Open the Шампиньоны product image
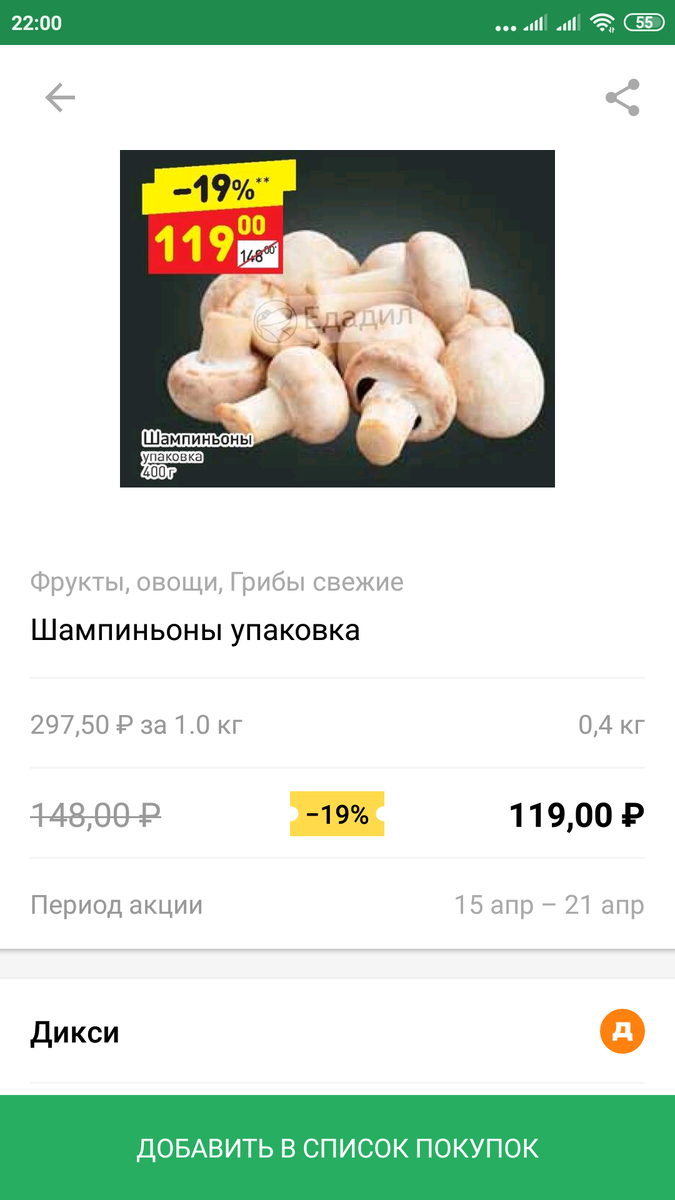Viewport: 675px width, 1200px height. (x=337, y=318)
